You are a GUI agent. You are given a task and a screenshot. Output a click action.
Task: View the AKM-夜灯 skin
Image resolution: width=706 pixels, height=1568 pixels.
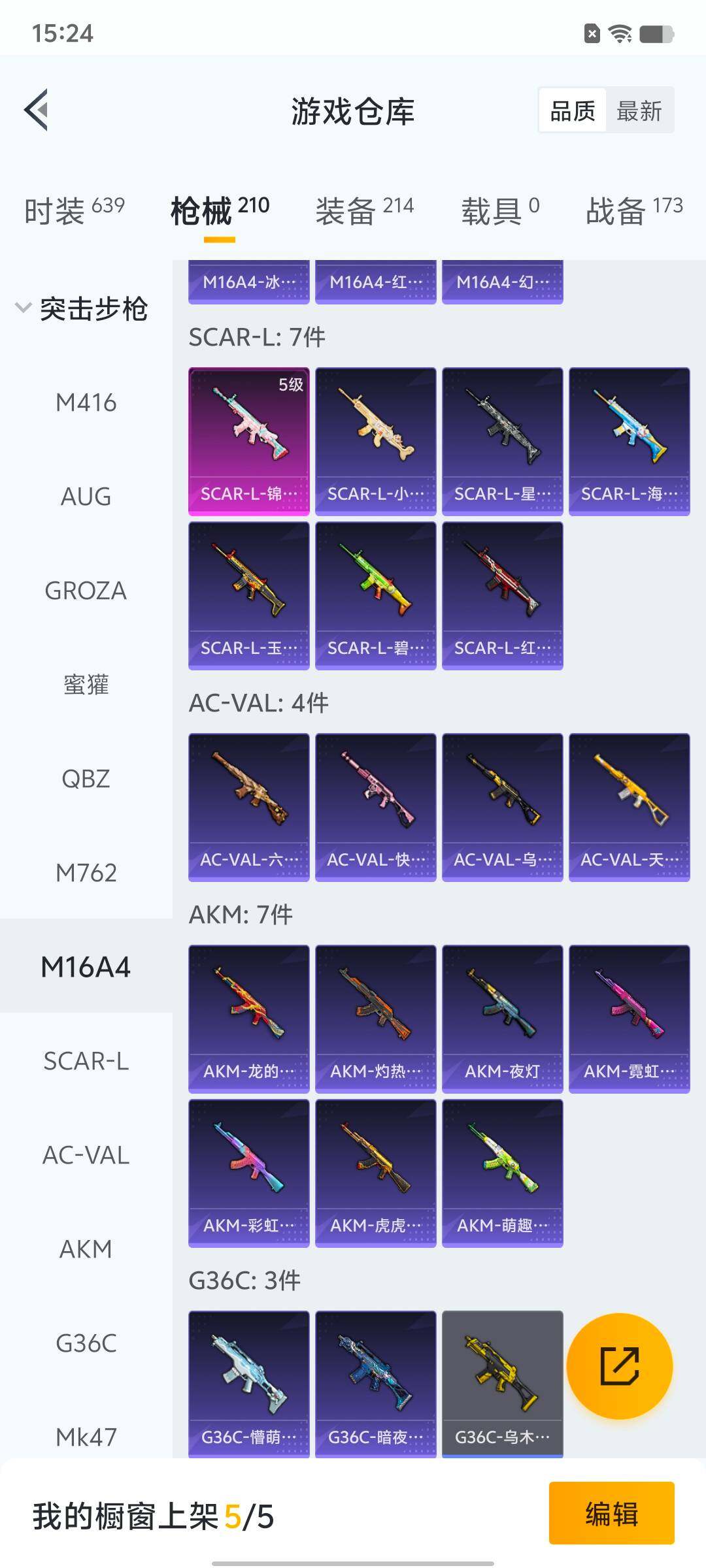click(502, 1019)
